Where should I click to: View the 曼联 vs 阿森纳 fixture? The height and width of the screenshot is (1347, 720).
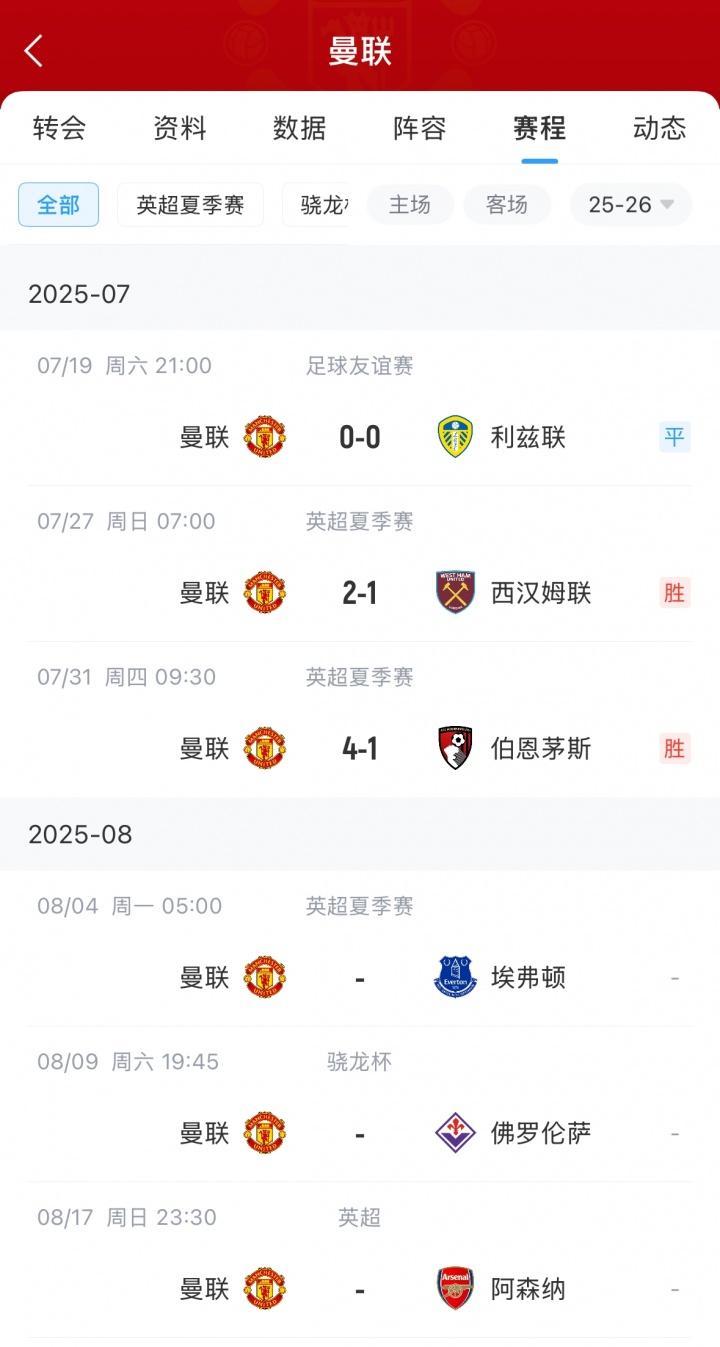tap(360, 1260)
